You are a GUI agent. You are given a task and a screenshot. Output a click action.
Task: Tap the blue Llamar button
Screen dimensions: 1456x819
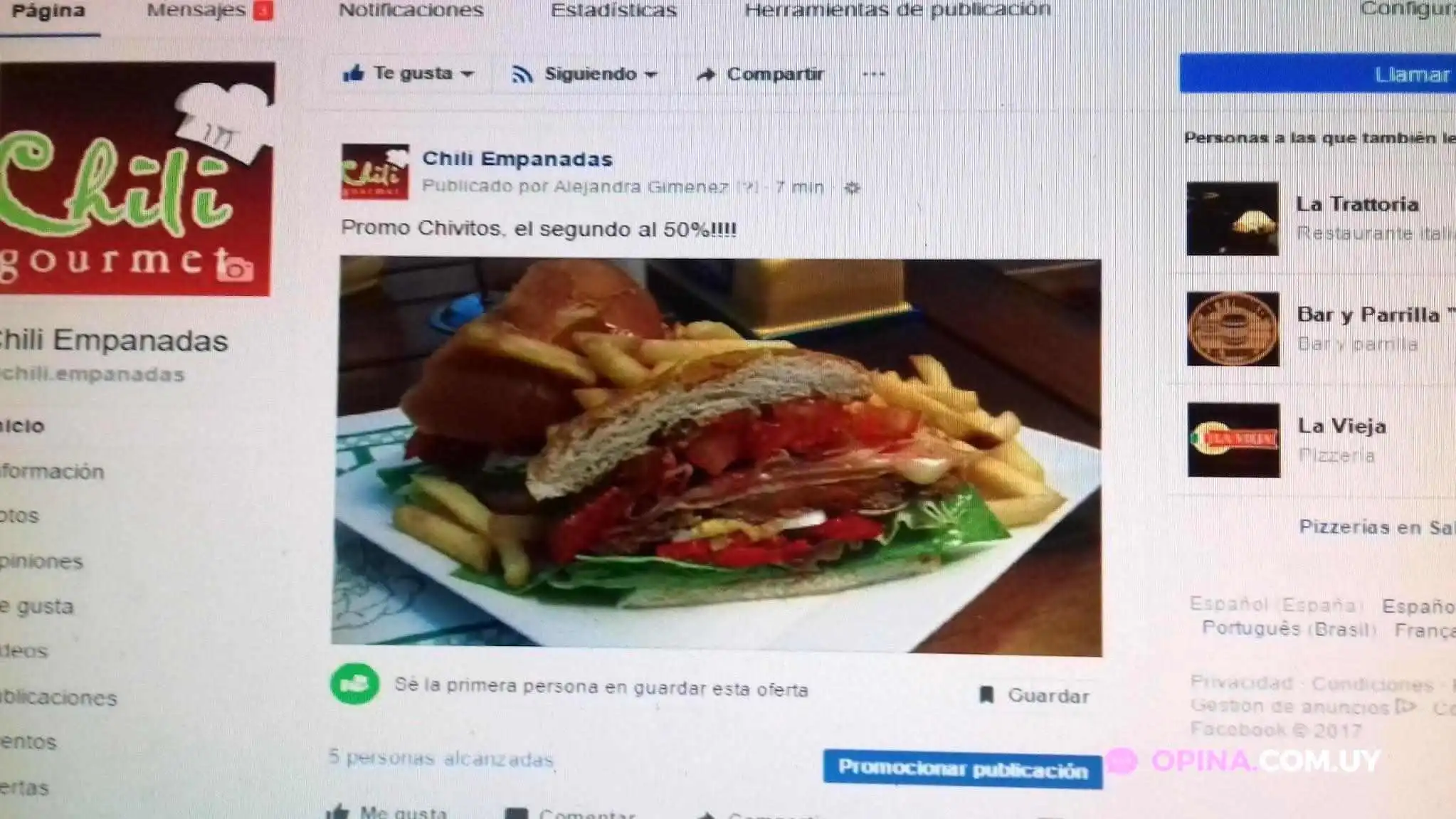(x=1318, y=74)
